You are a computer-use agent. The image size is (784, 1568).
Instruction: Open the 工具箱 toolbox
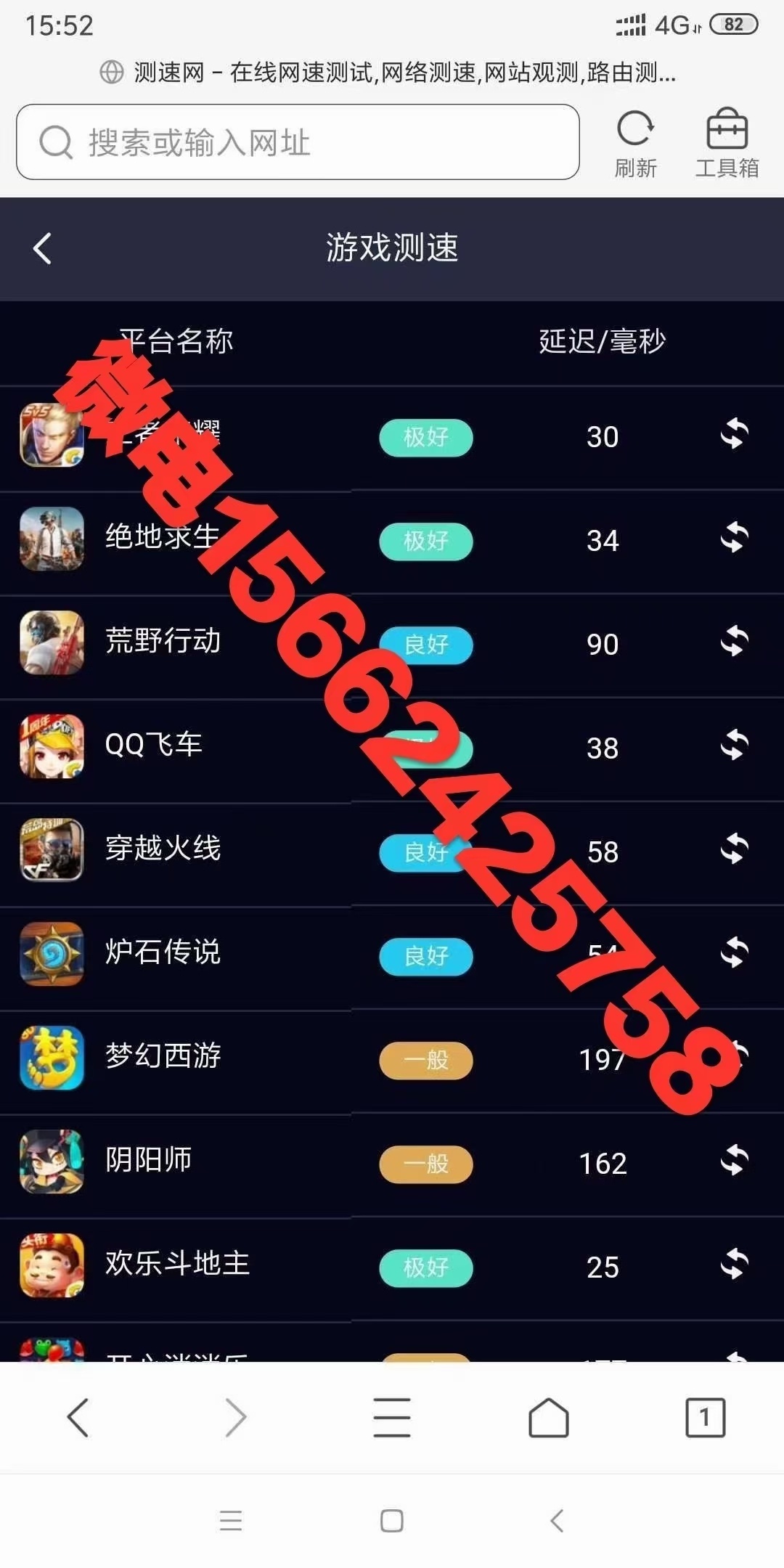pos(727,144)
